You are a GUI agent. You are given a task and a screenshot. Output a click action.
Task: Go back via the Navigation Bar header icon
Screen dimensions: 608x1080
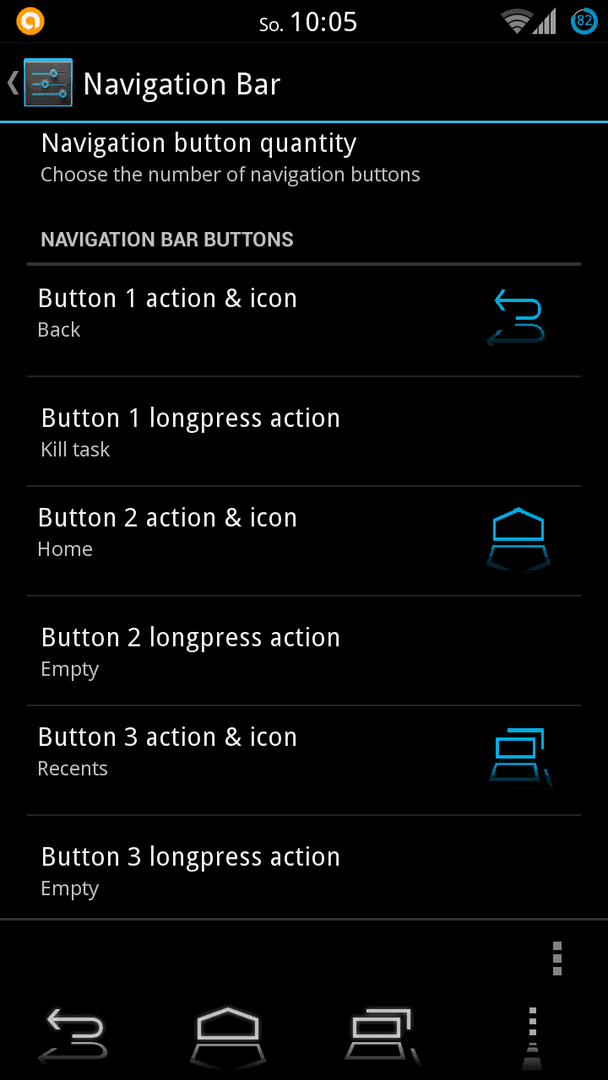(40, 83)
